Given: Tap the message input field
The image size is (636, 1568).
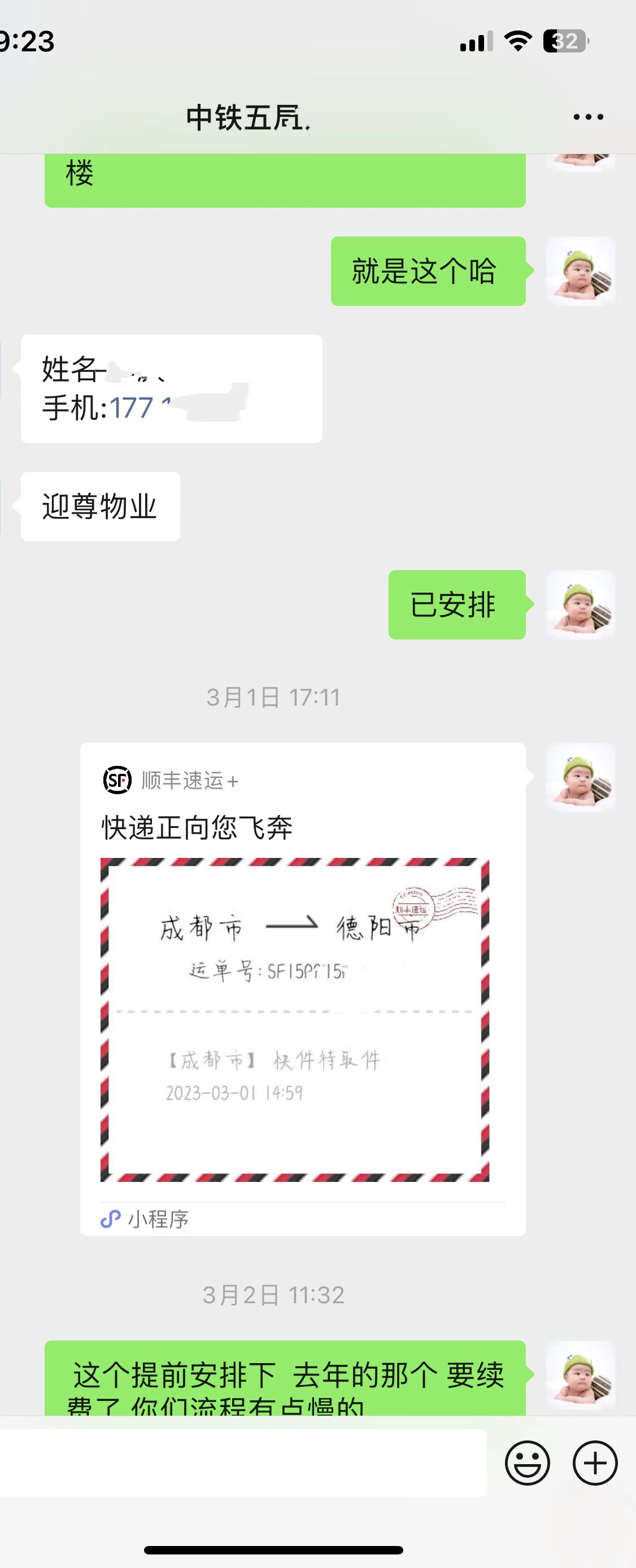Looking at the screenshot, I should pos(243,1462).
